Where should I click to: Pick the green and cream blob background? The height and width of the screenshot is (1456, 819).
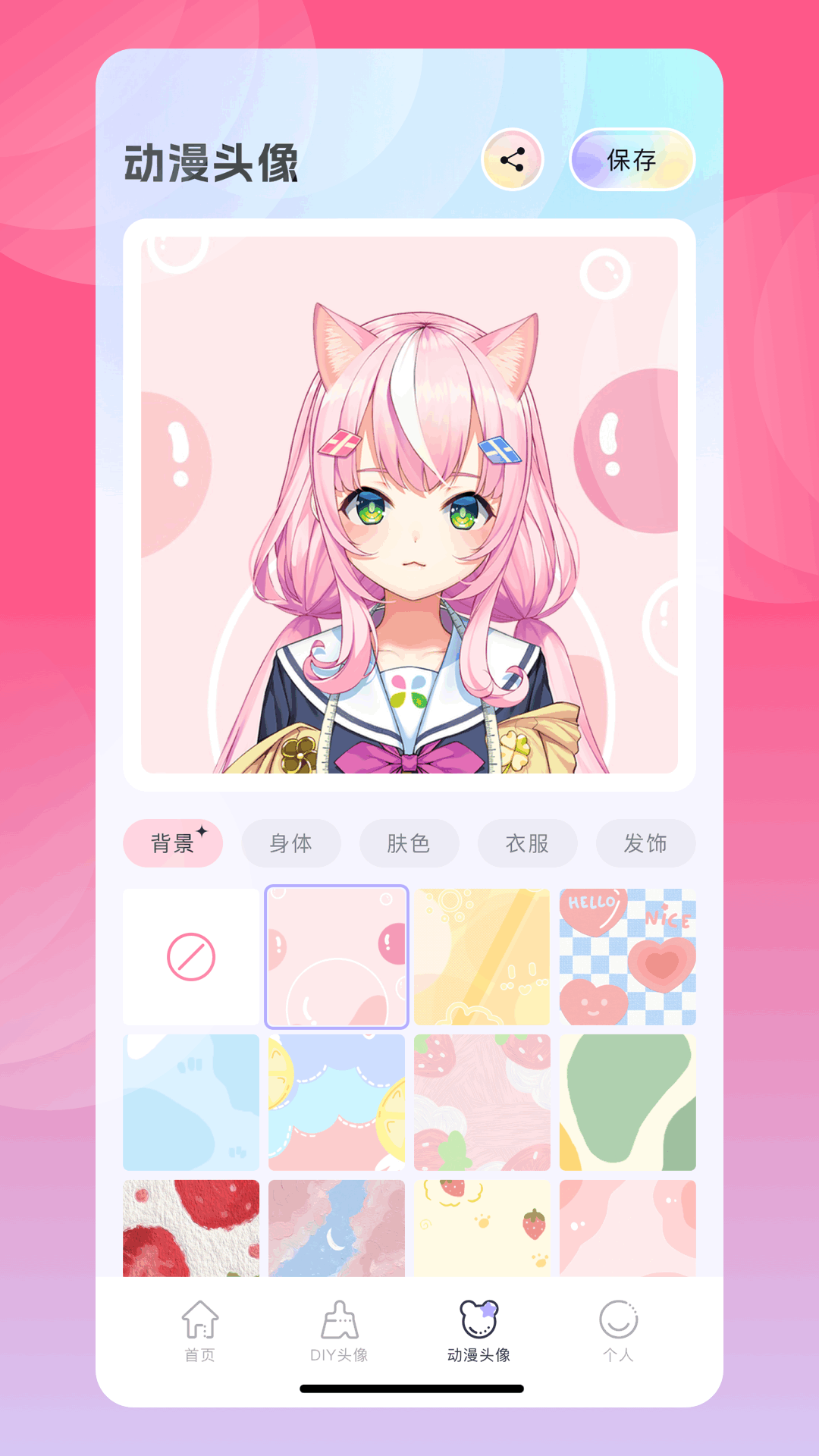point(628,1103)
